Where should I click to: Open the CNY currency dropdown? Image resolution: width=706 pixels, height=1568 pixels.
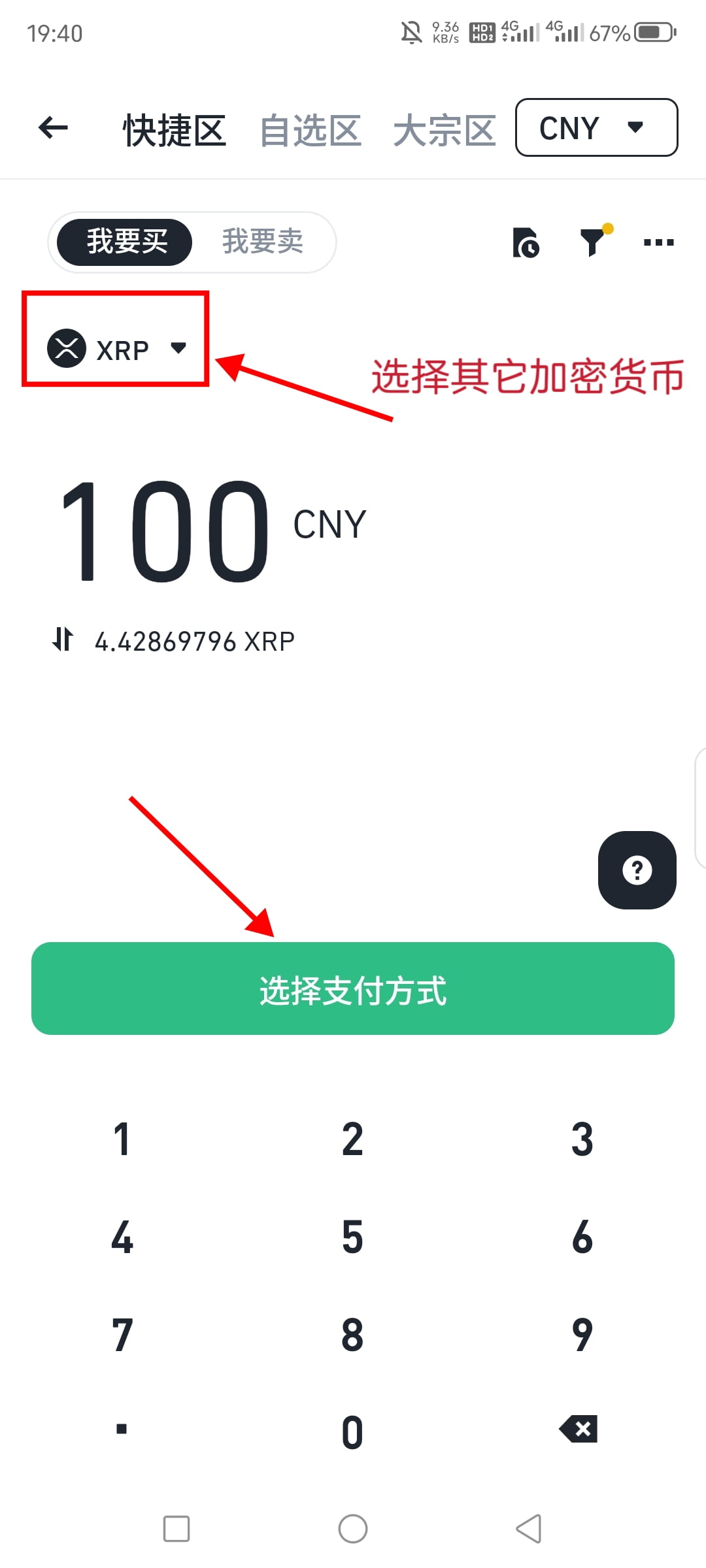click(596, 128)
